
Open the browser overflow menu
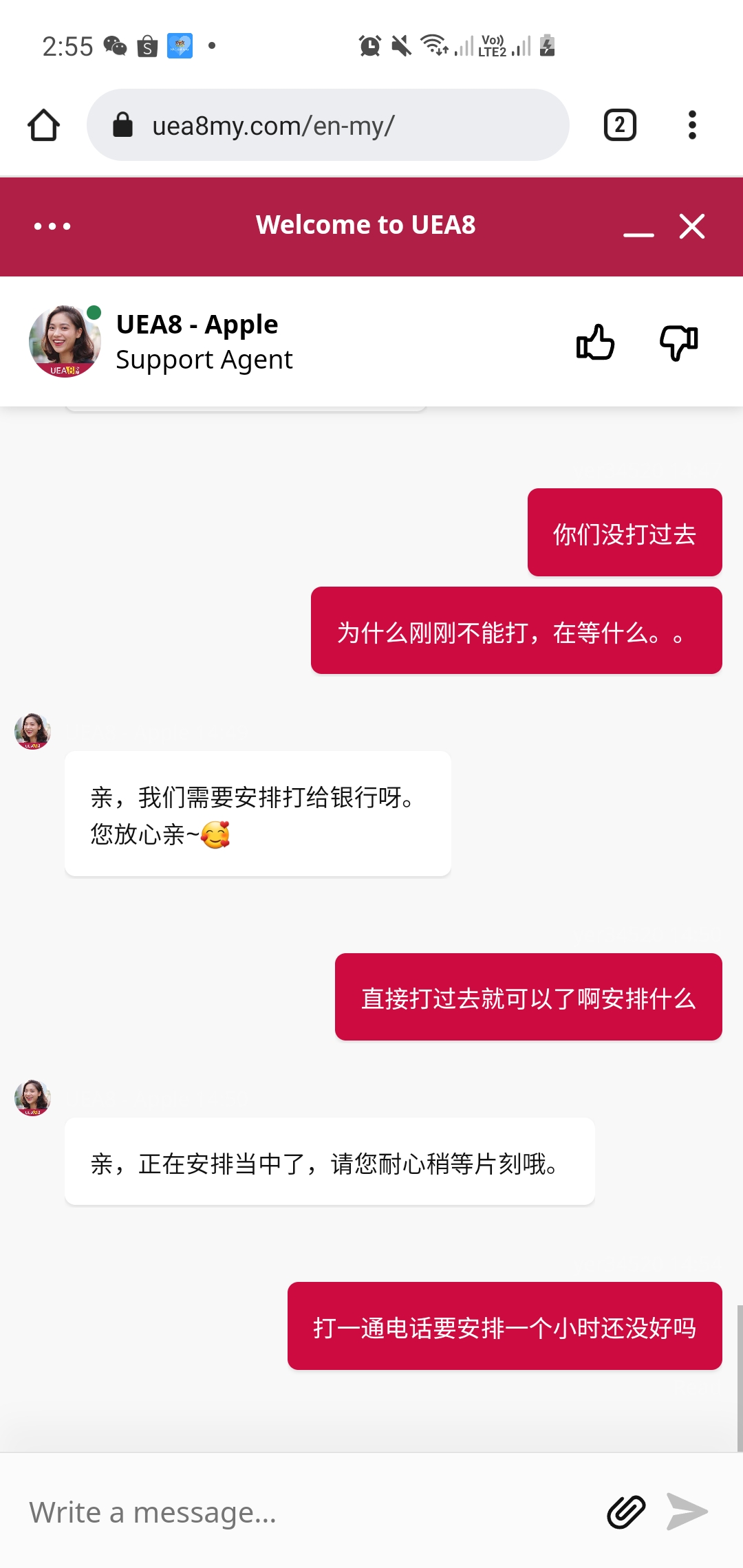tap(692, 125)
